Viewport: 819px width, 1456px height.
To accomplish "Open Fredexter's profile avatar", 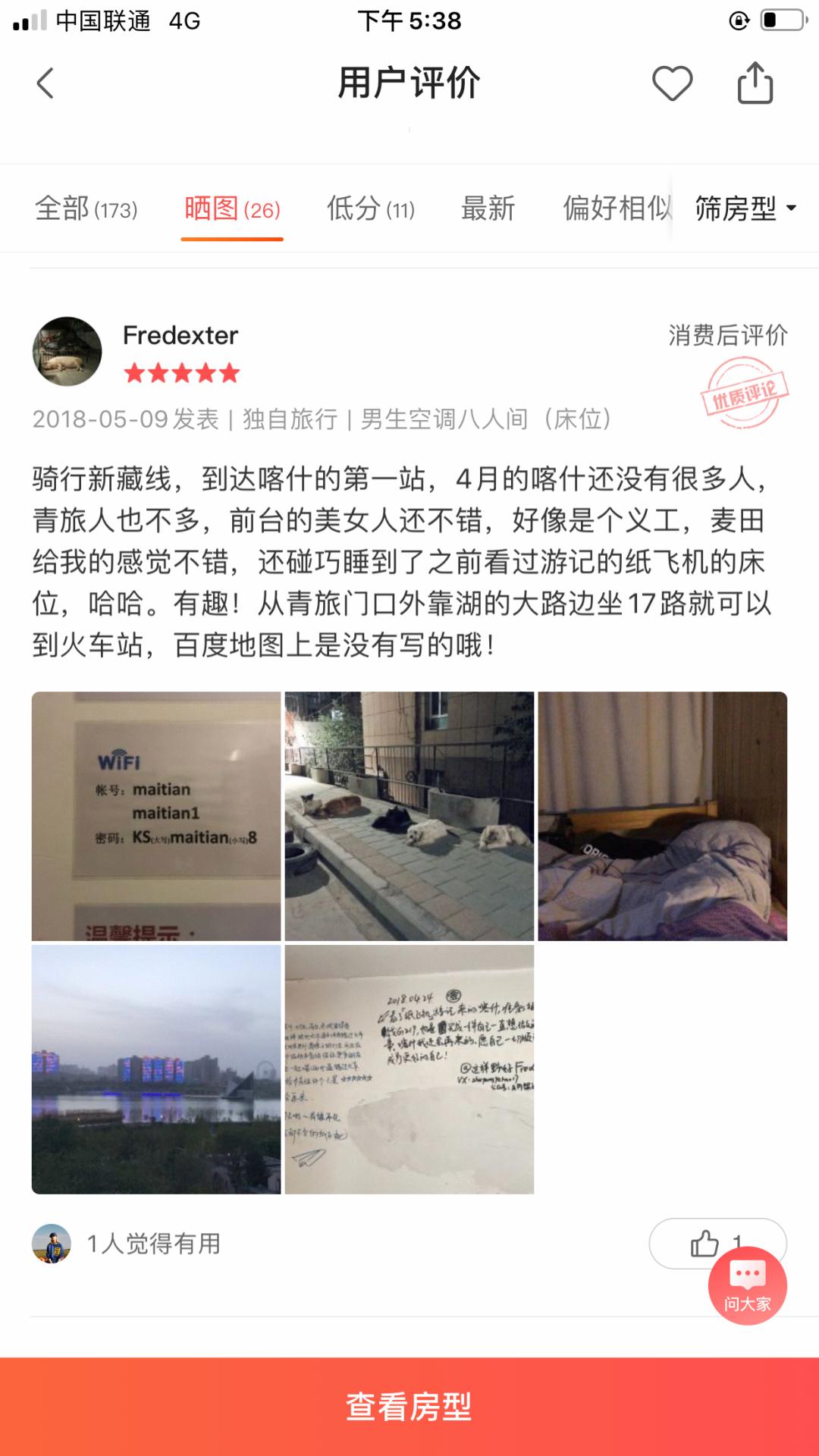I will (67, 351).
